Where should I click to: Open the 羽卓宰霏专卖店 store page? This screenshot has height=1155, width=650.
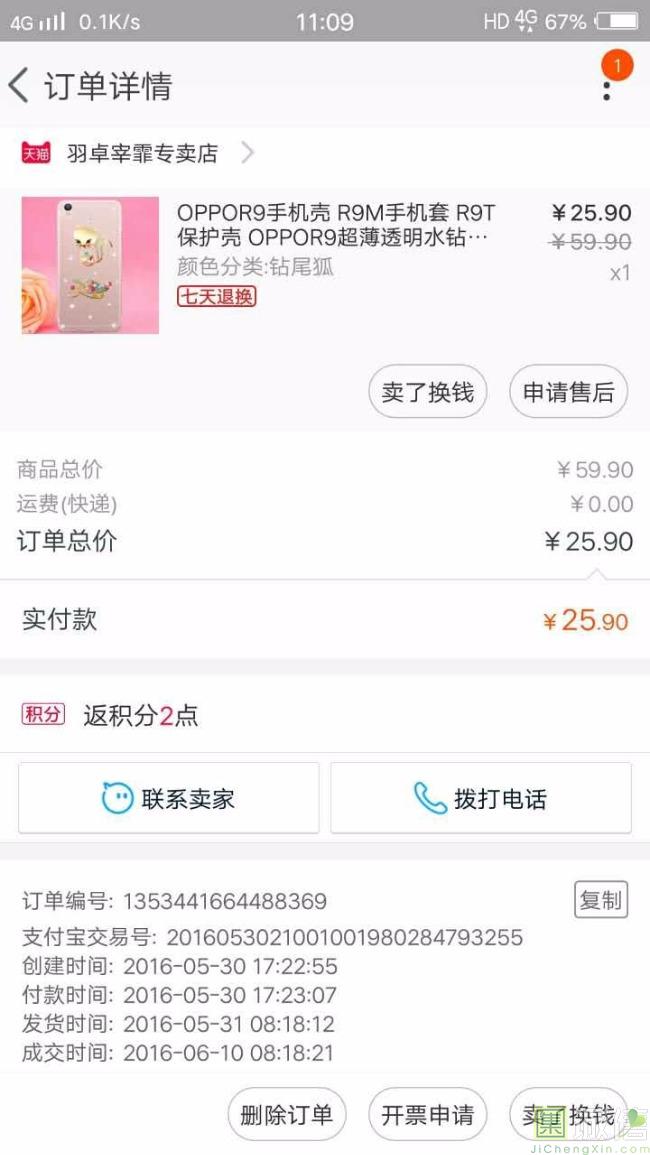140,153
